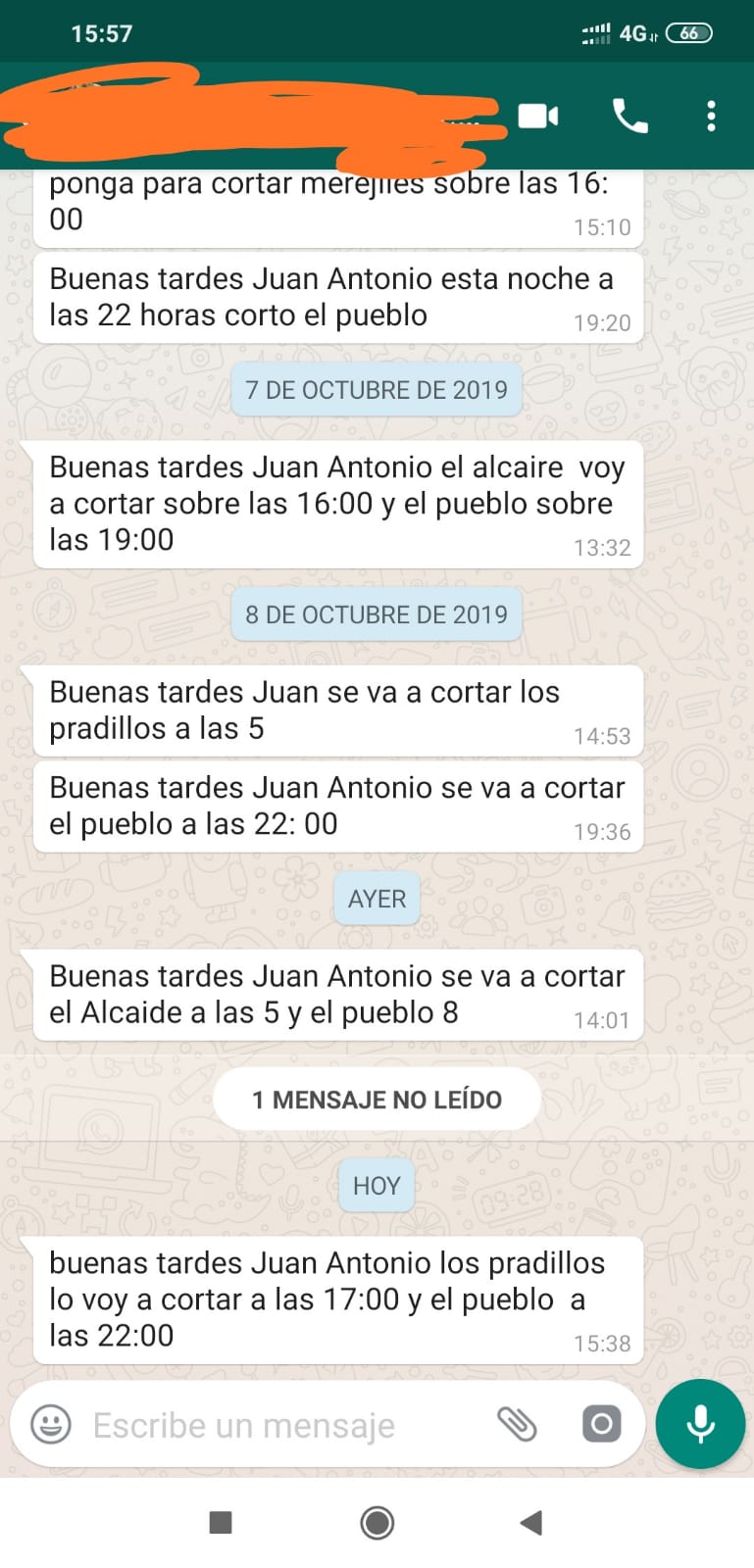Open the emoji picker
Screen dimensions: 754x1568
(51, 1424)
